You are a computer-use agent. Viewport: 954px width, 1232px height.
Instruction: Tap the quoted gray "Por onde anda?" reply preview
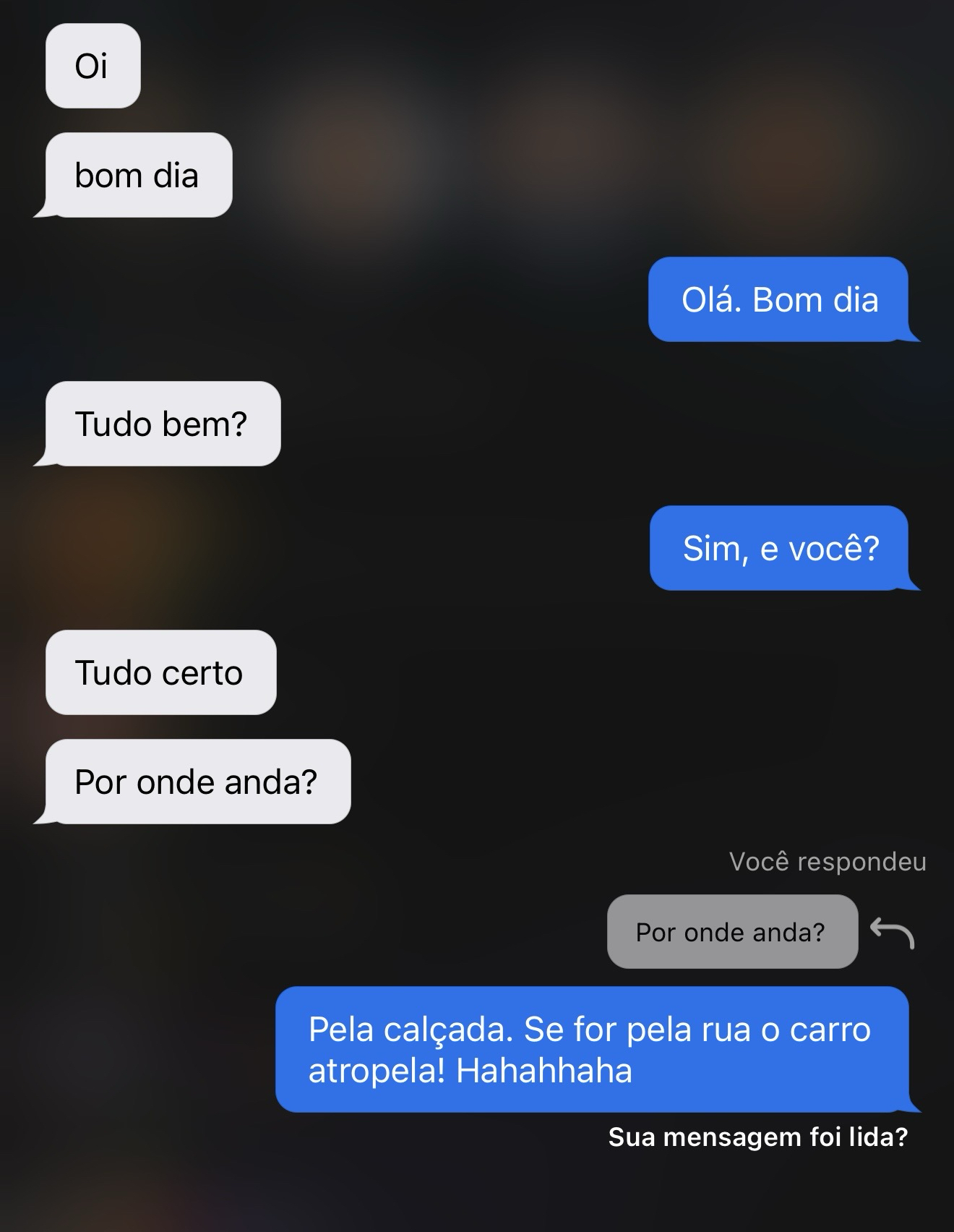(731, 932)
